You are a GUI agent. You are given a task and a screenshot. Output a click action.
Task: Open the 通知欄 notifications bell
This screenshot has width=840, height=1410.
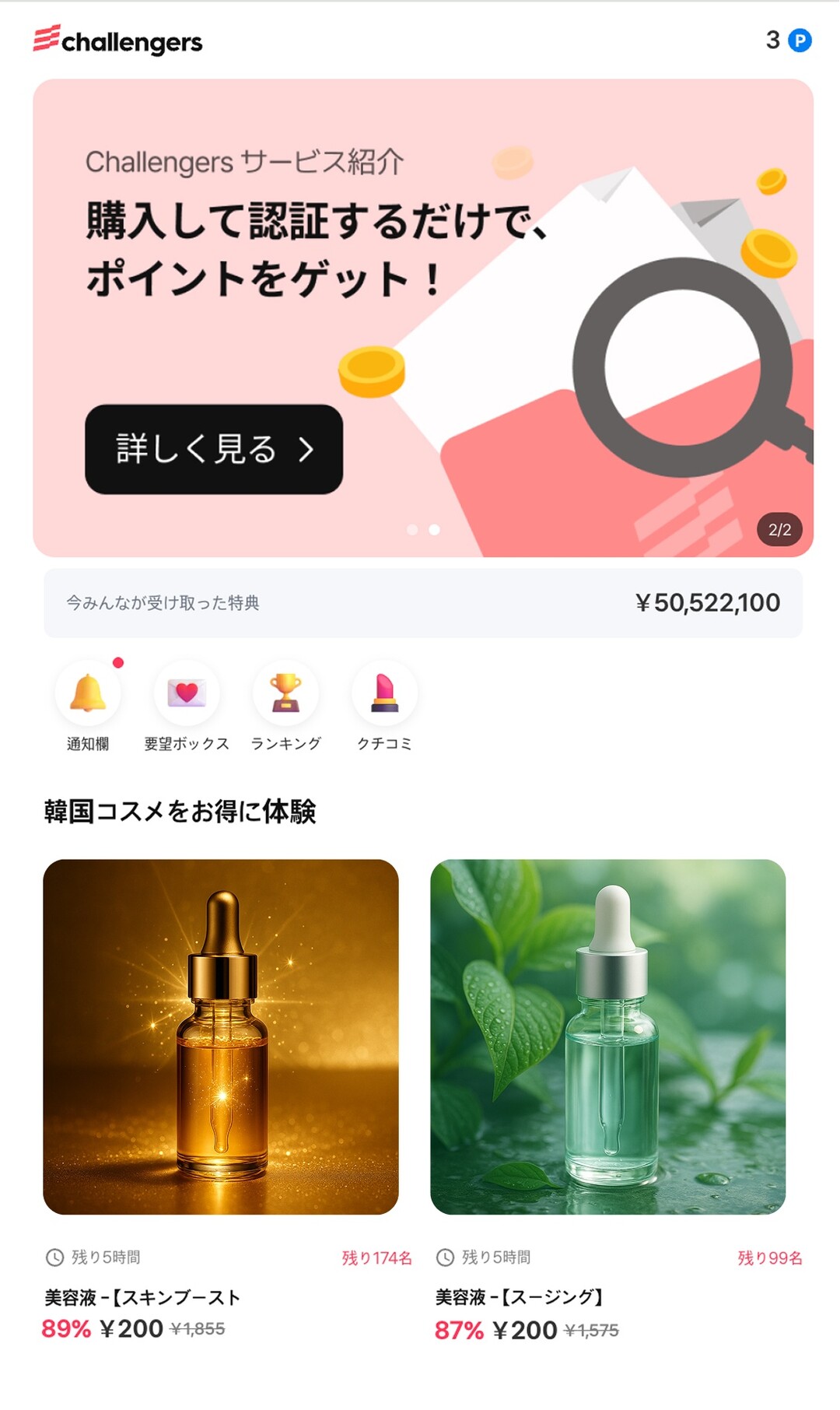click(88, 693)
